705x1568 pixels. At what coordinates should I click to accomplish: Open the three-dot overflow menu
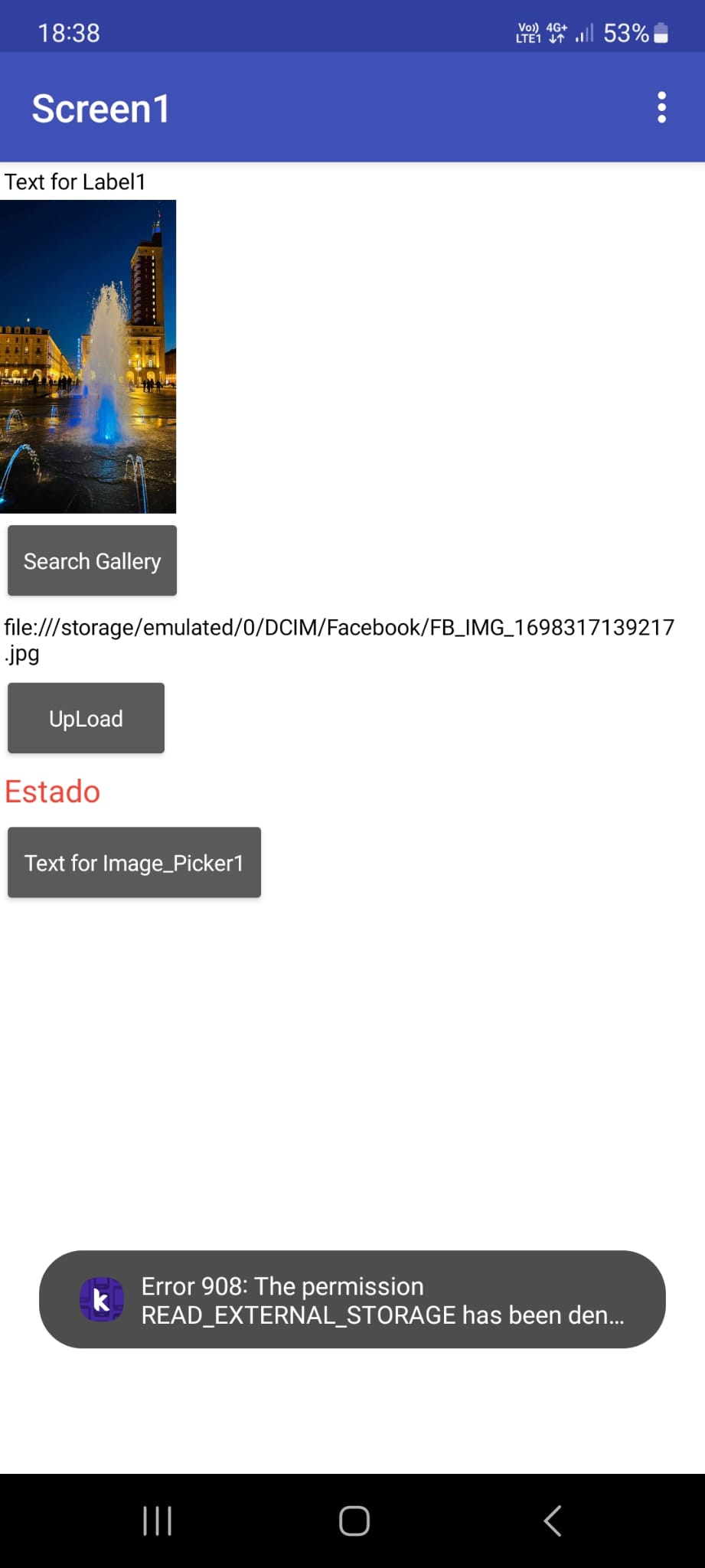pyautogui.click(x=661, y=107)
